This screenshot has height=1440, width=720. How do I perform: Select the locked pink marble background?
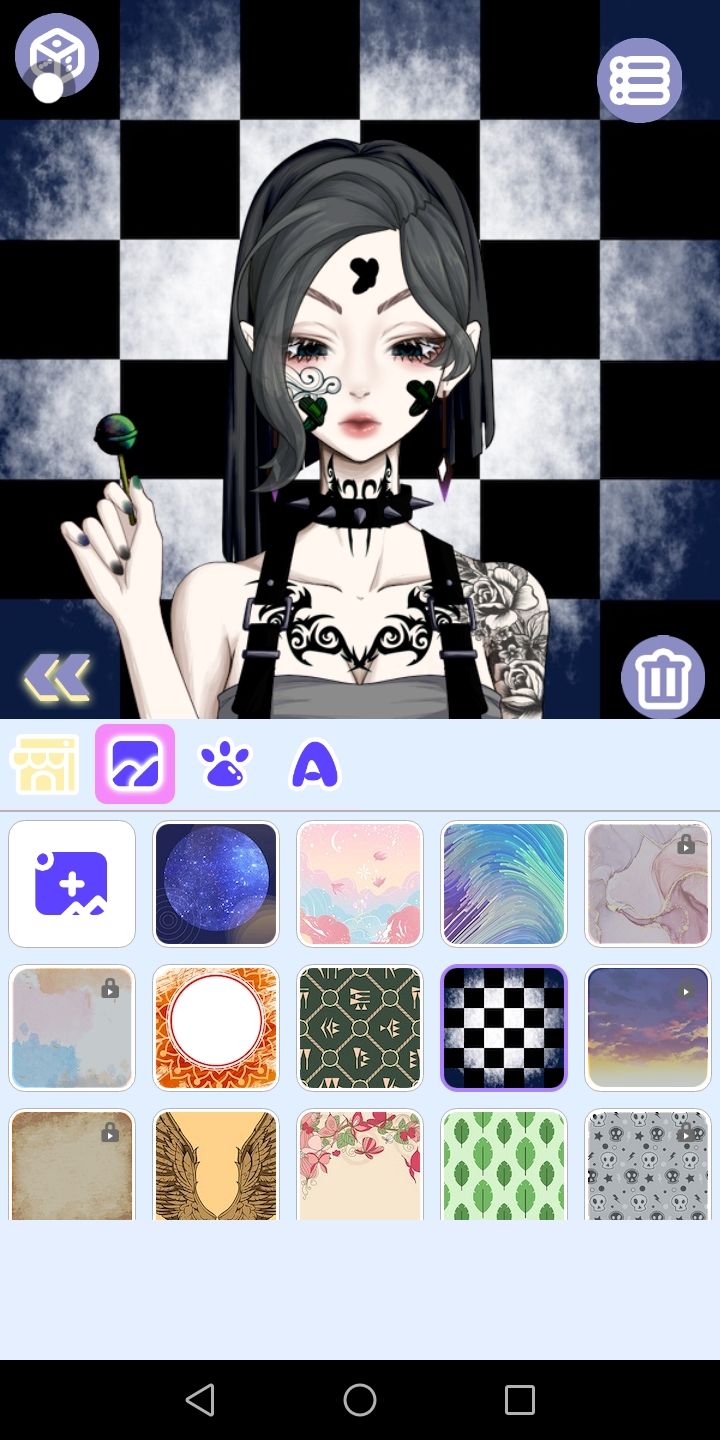648,884
